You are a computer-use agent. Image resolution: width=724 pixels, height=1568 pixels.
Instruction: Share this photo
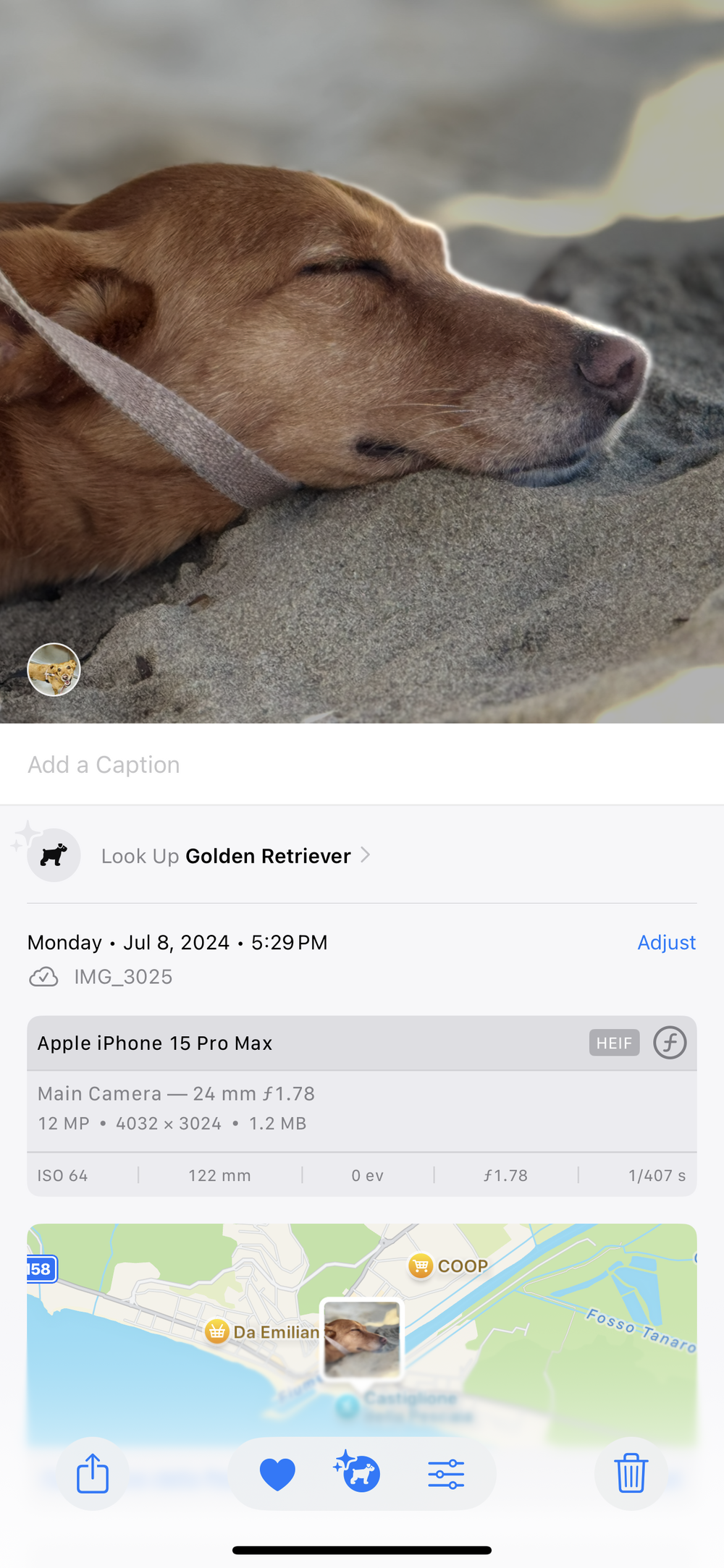pos(93,1473)
